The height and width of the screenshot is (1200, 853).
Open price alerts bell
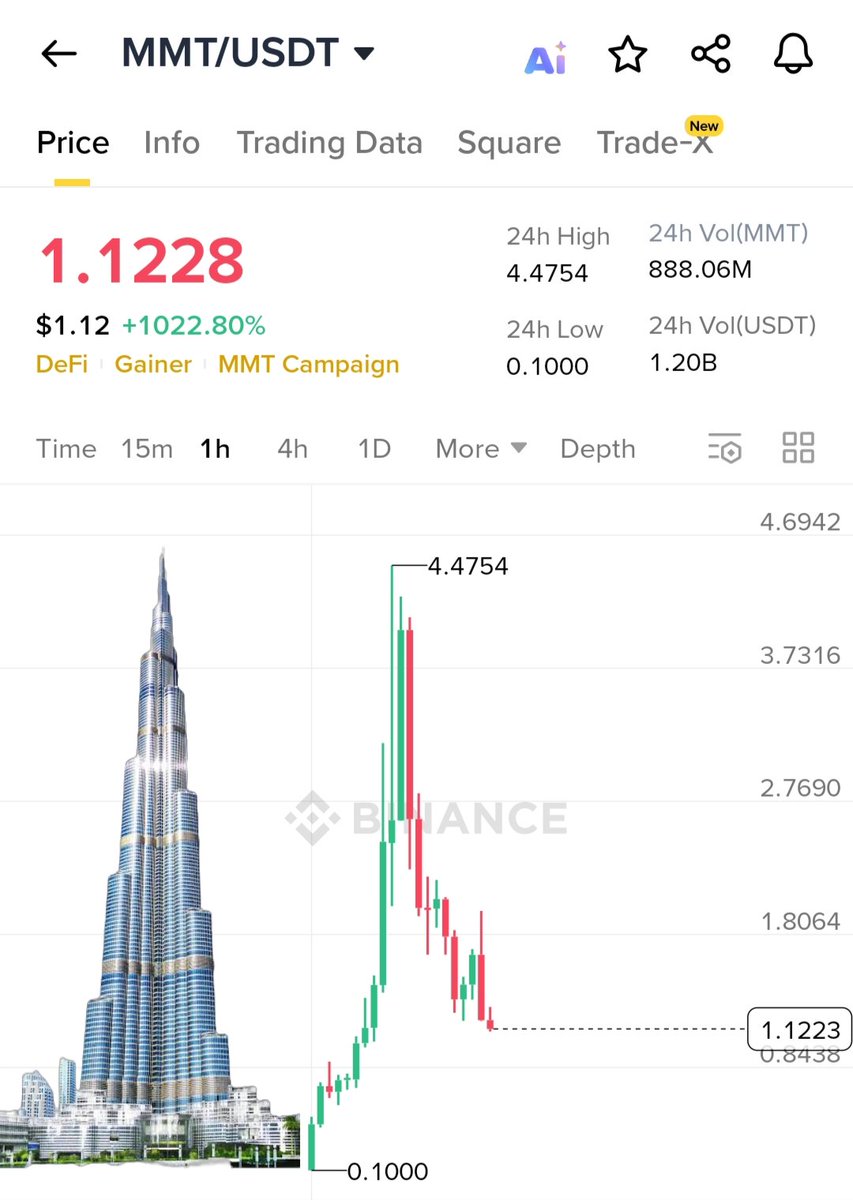[x=794, y=54]
